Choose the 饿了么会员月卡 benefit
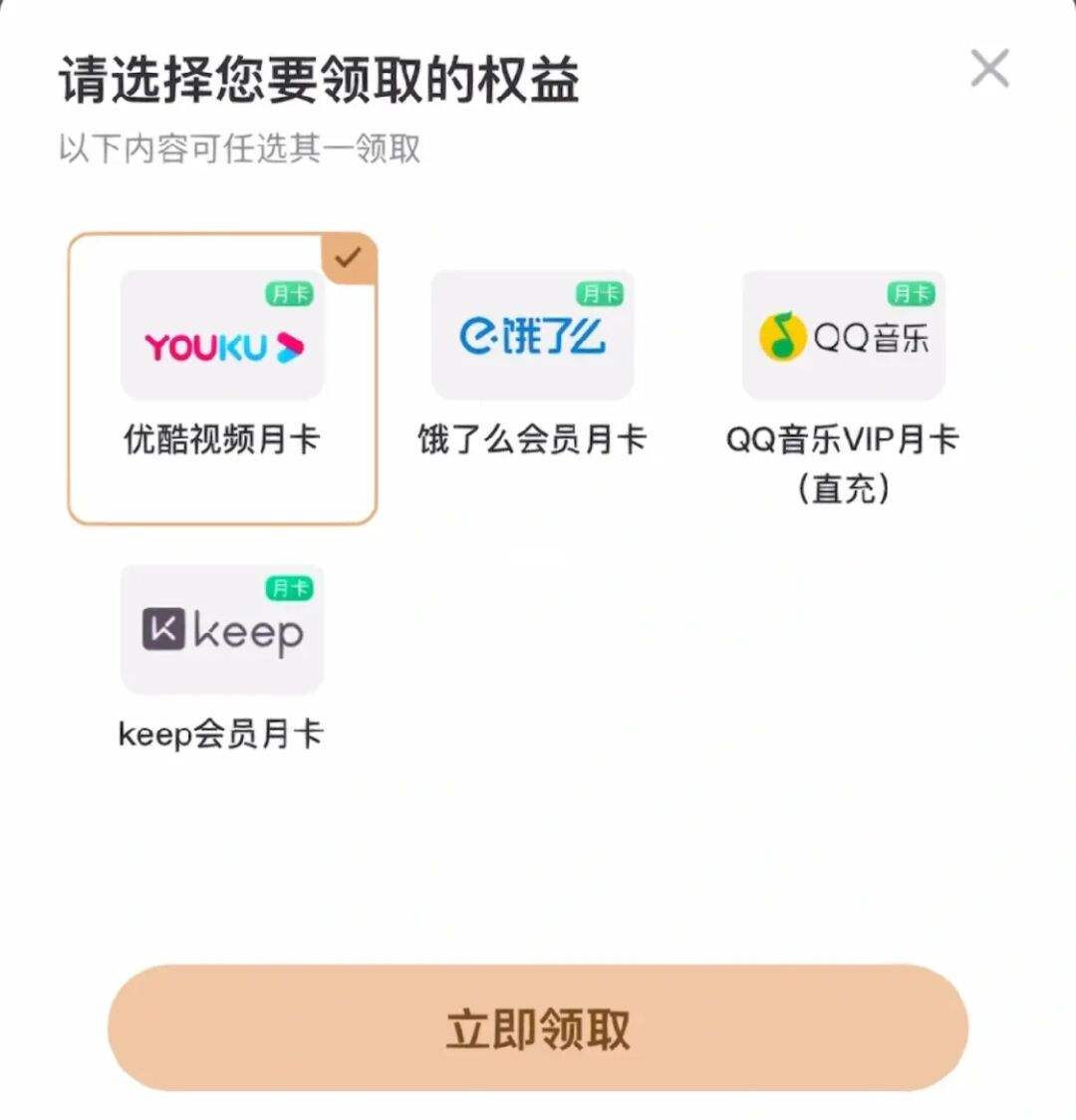Image resolution: width=1076 pixels, height=1120 pixels. coord(532,369)
